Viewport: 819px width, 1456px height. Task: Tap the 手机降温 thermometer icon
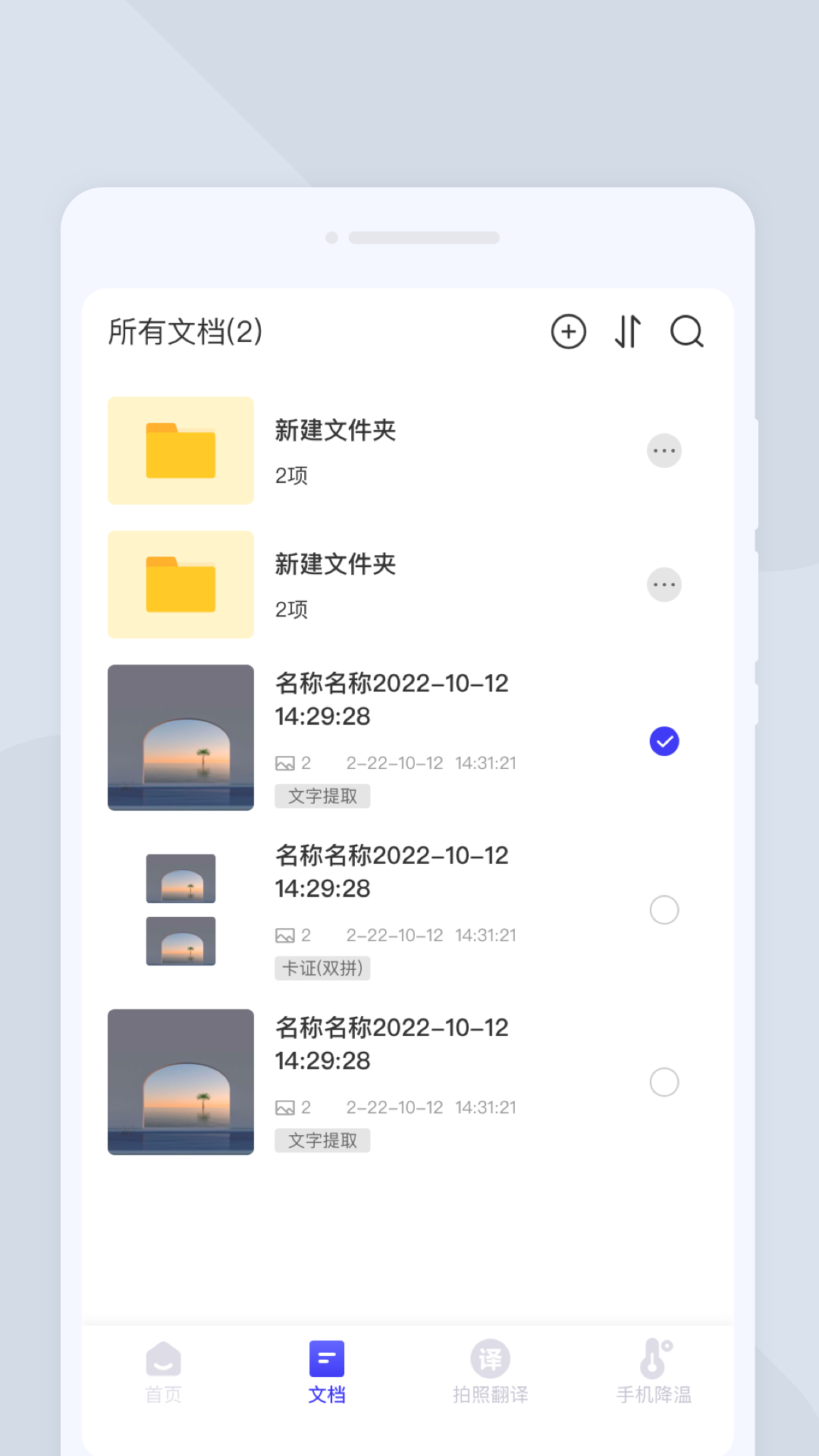coord(654,1357)
